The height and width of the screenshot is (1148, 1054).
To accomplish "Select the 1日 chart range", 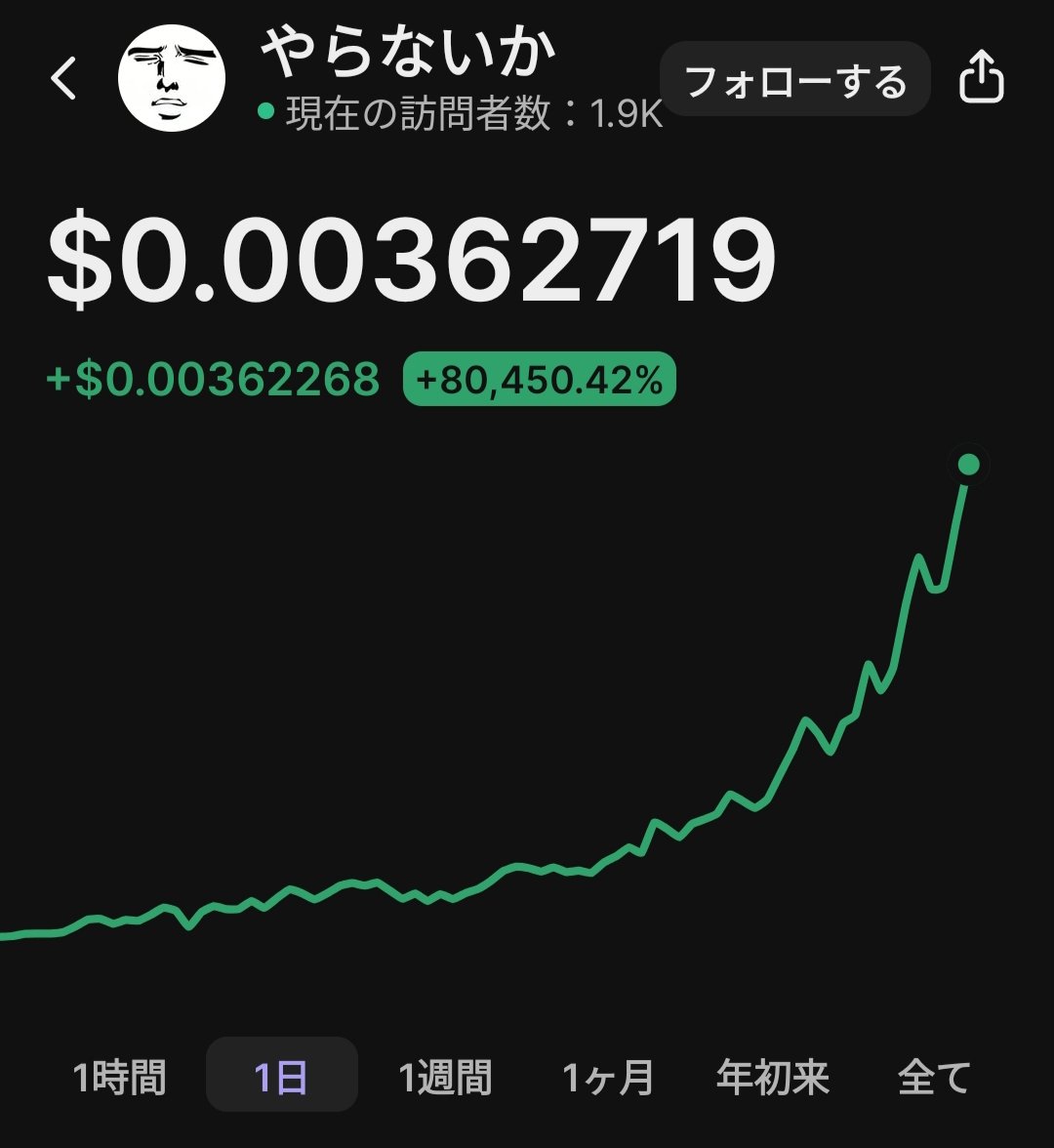I will point(281,1078).
